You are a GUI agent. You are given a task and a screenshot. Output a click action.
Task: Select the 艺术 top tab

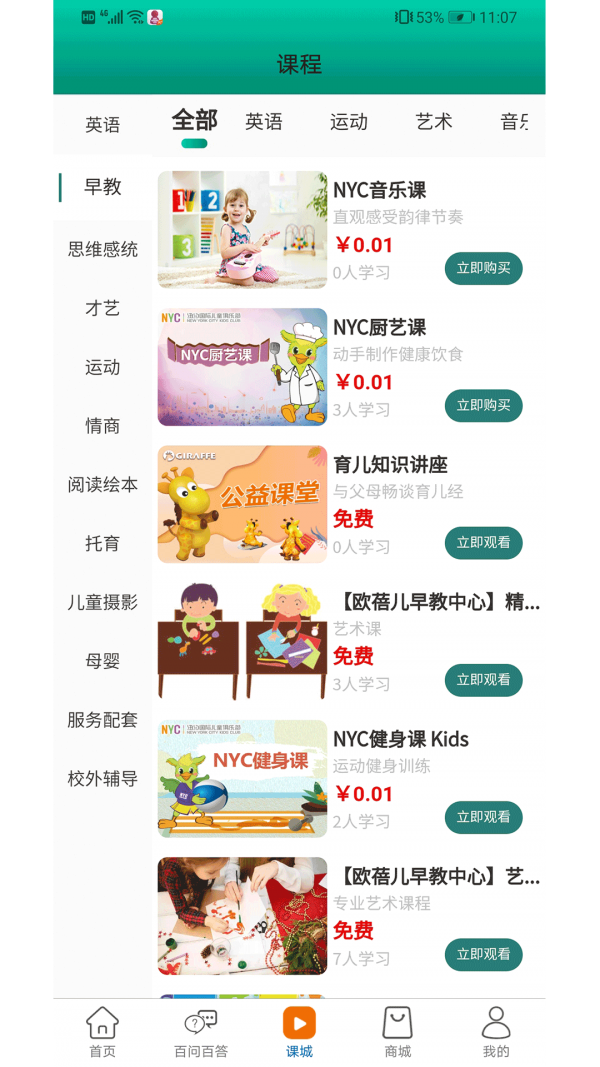click(x=434, y=122)
